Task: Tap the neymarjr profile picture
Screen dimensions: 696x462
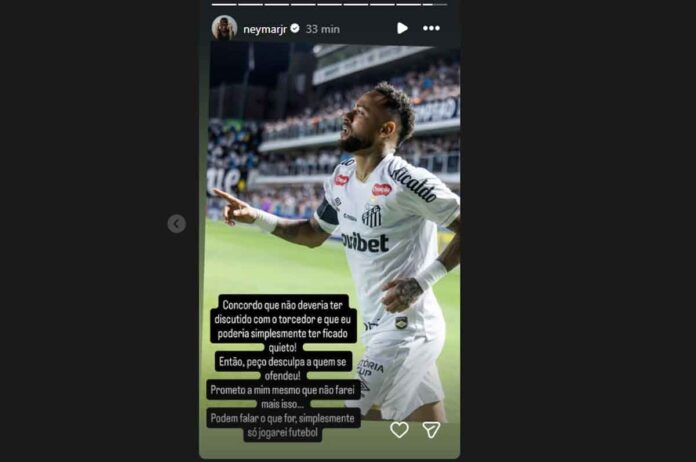Action: click(224, 28)
